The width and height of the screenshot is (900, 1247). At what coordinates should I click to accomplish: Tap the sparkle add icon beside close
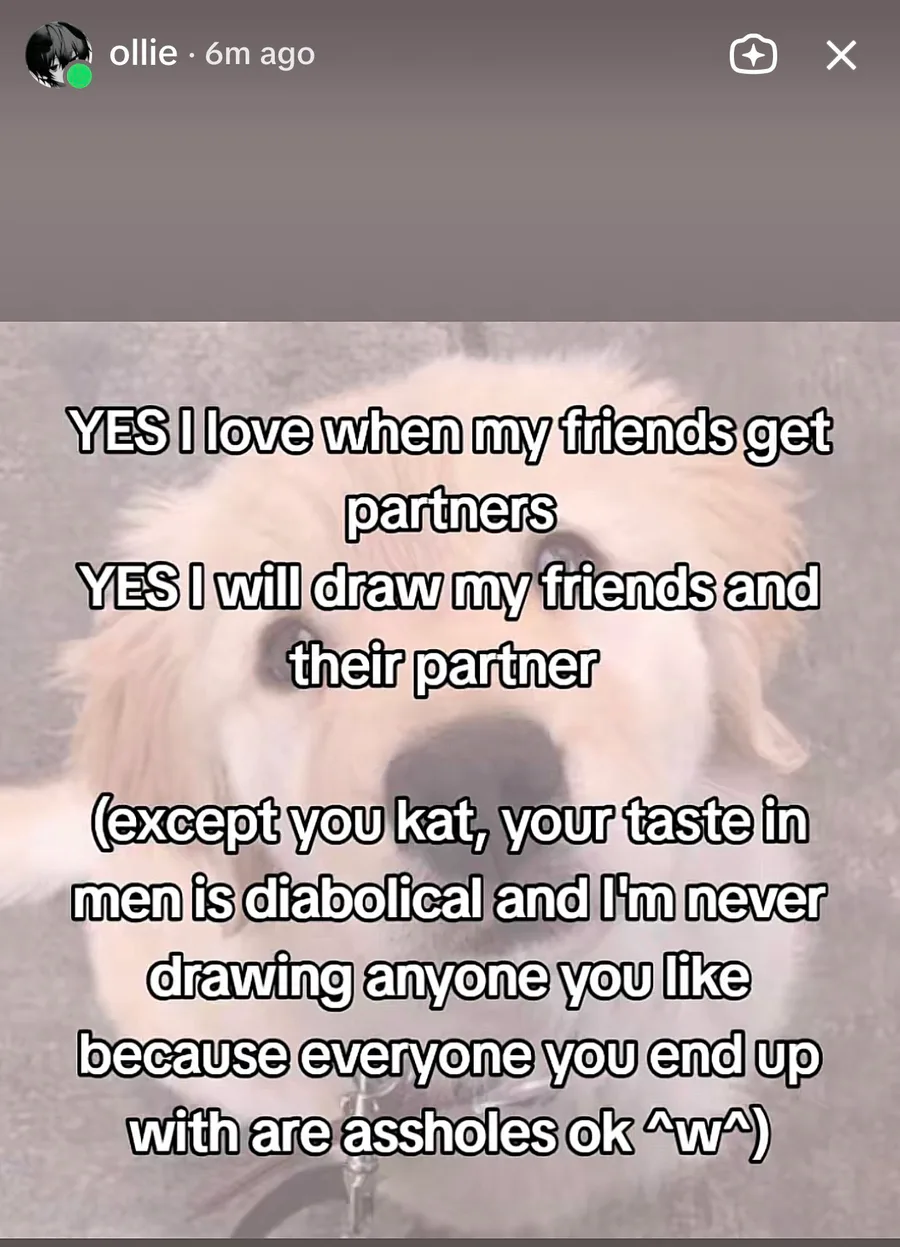click(x=753, y=56)
